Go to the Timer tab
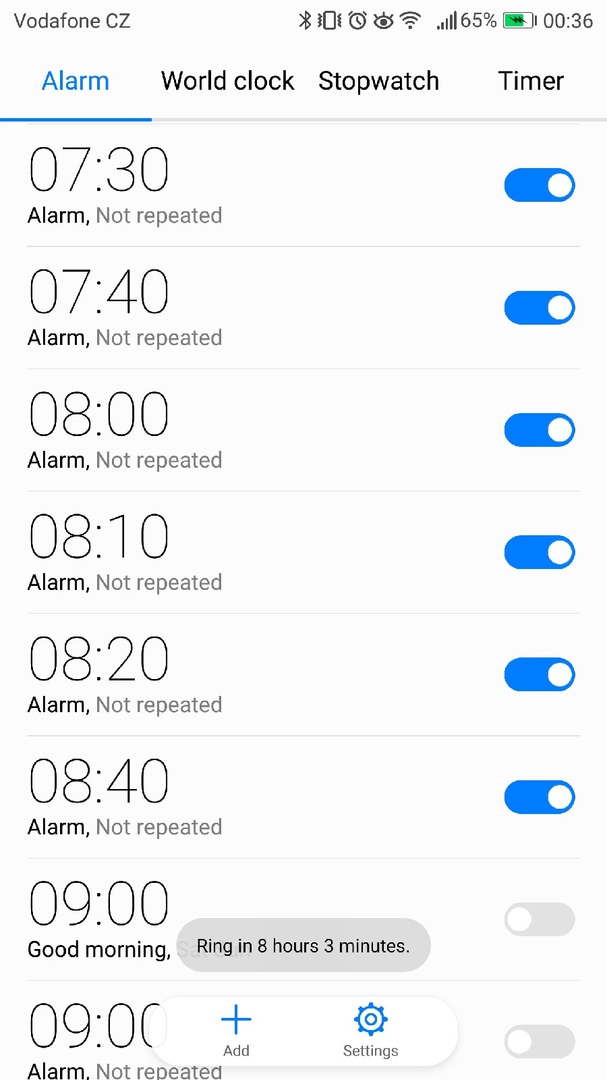The image size is (607, 1080). 531,81
